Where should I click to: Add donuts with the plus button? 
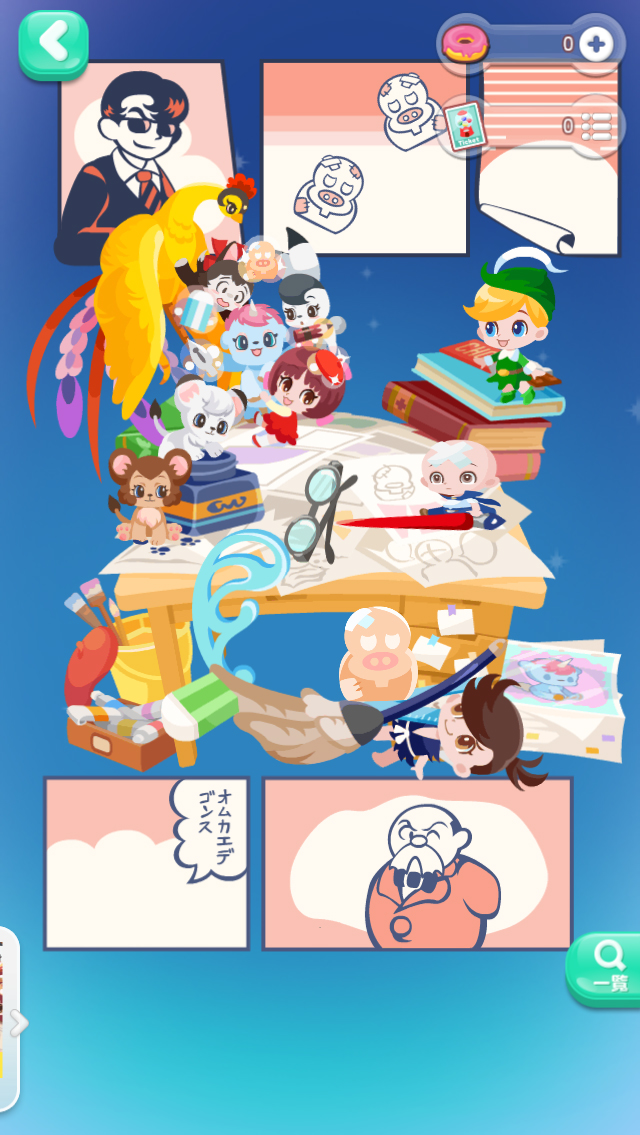tap(597, 43)
